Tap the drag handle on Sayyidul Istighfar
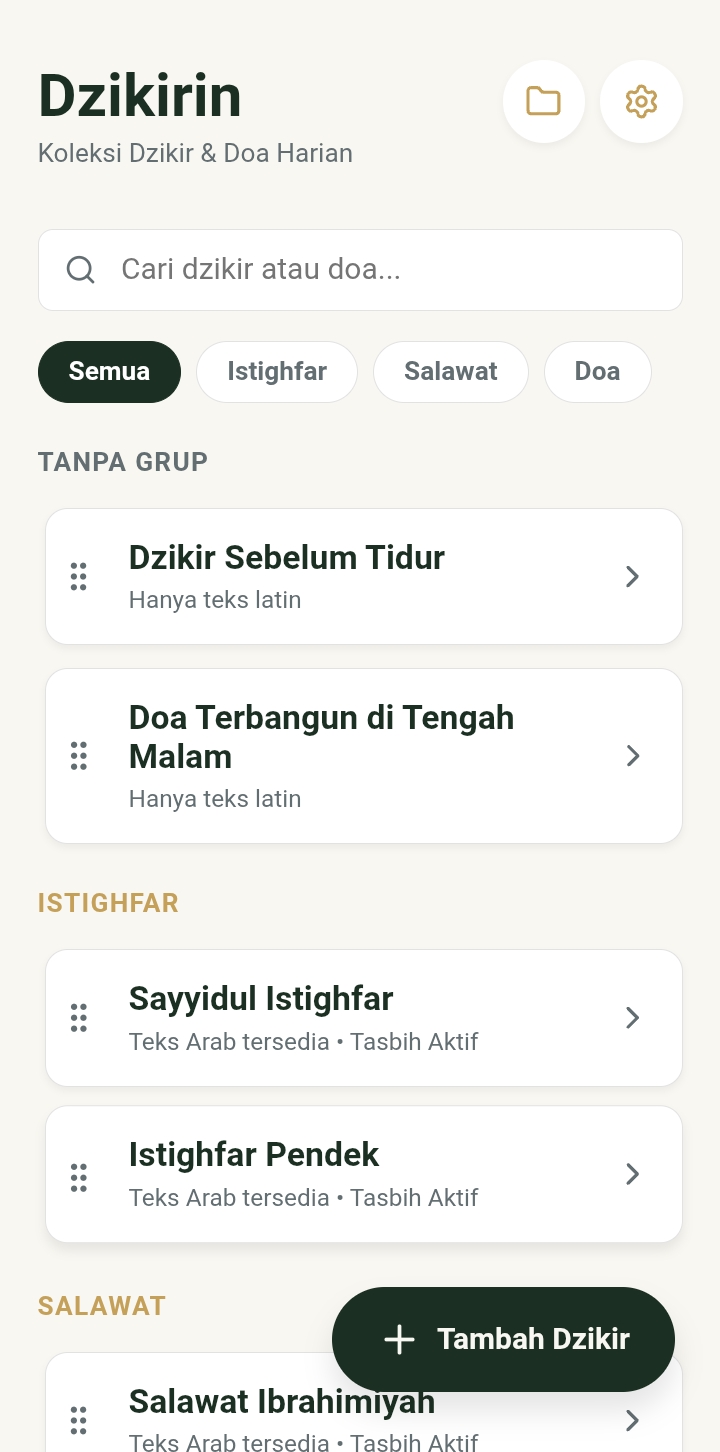Image resolution: width=720 pixels, height=1452 pixels. (79, 1018)
